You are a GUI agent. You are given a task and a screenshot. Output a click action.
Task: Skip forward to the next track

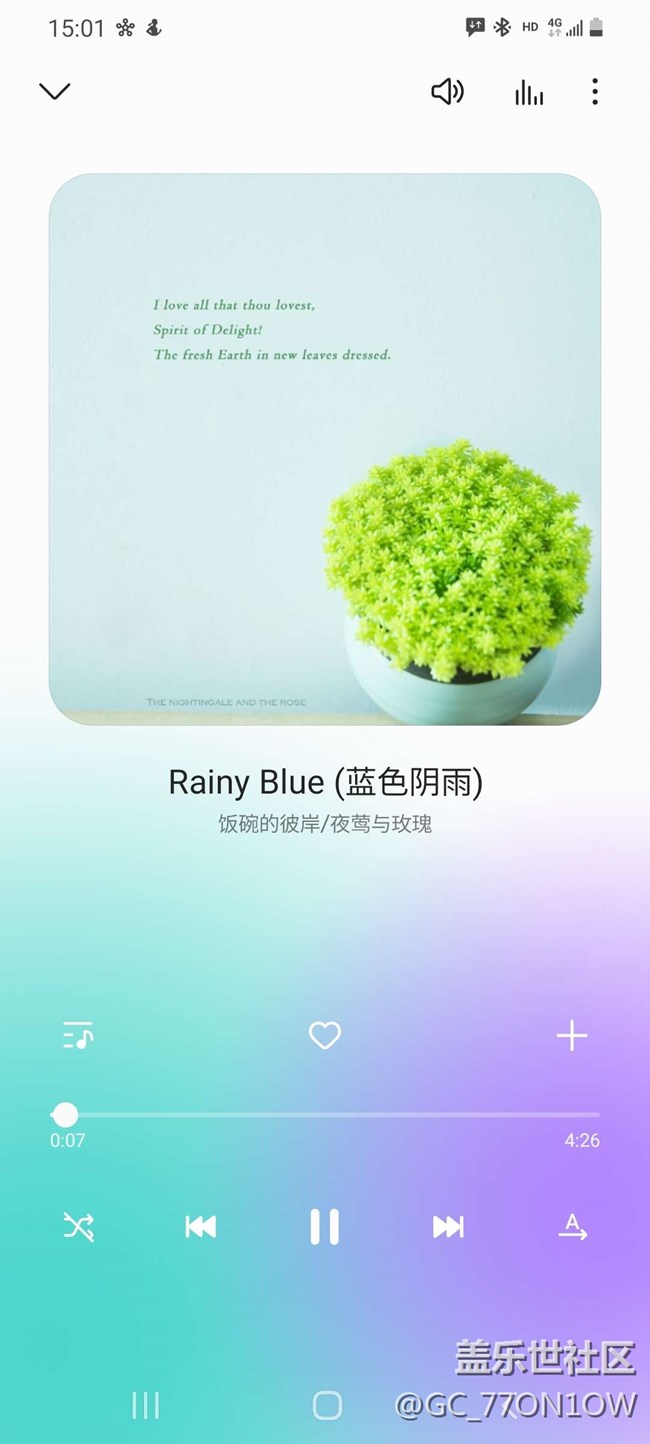[x=448, y=1226]
